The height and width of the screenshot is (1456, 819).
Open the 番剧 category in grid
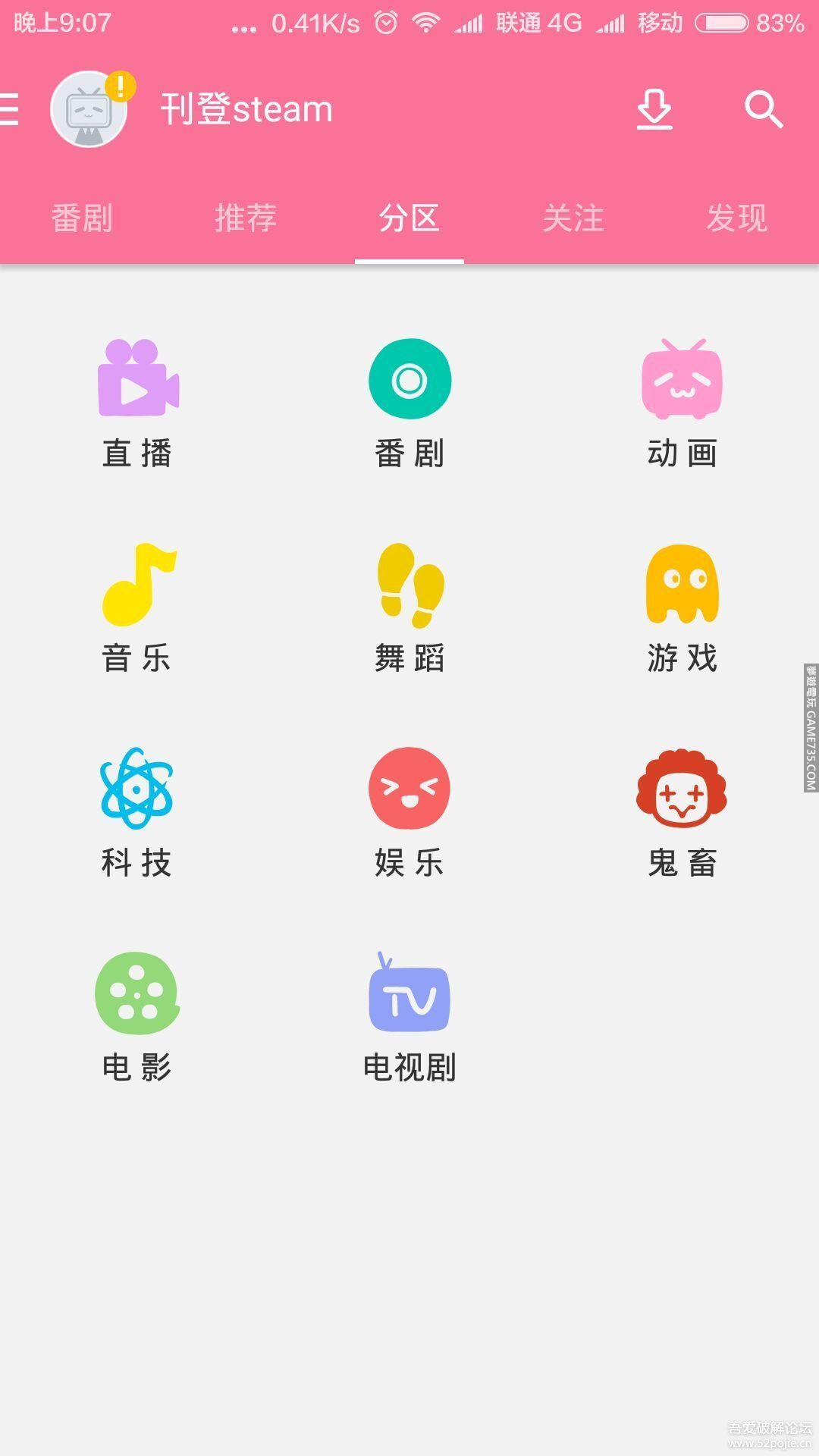(409, 402)
